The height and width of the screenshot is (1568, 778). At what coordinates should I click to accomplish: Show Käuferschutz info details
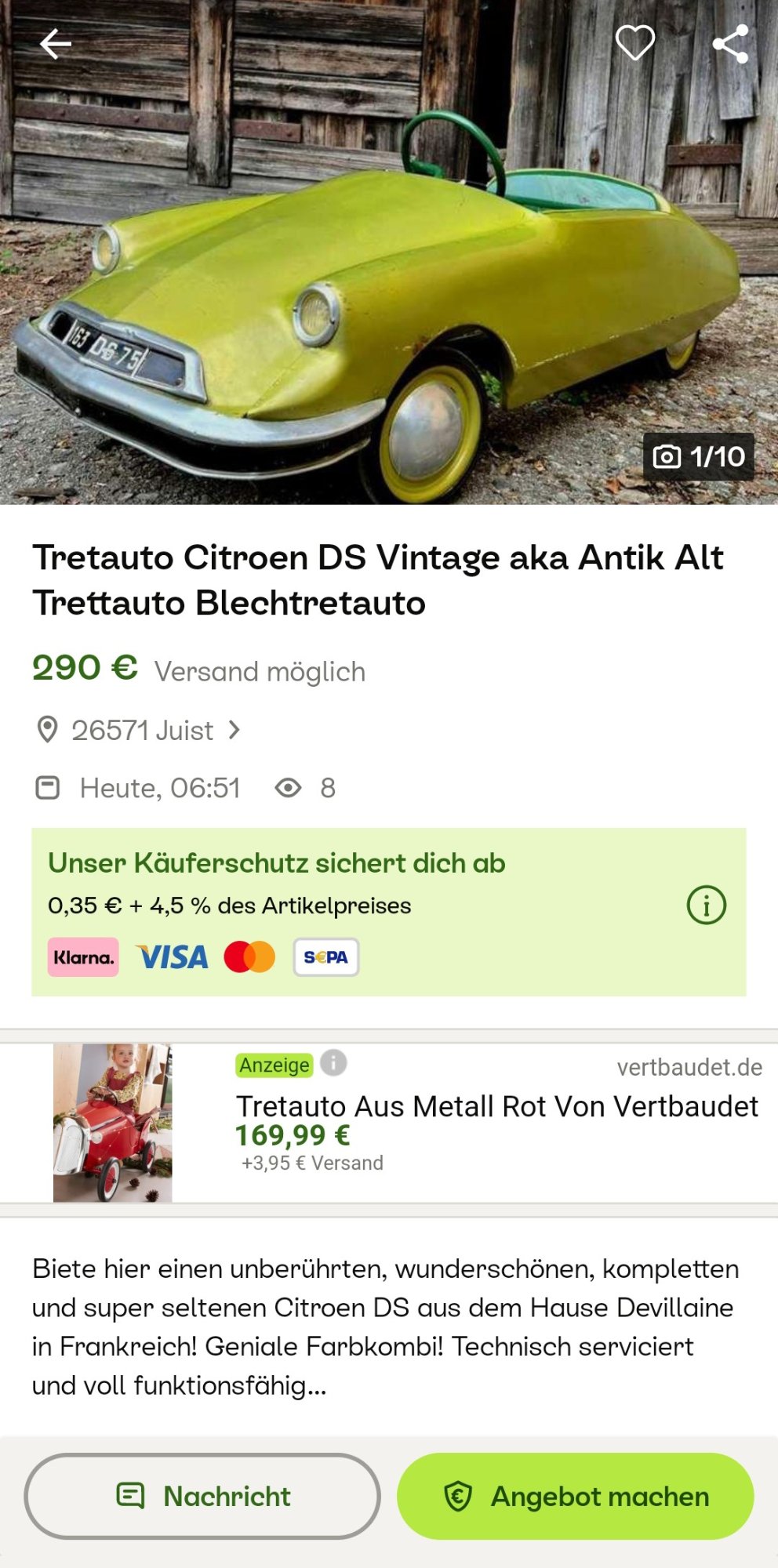click(x=706, y=906)
